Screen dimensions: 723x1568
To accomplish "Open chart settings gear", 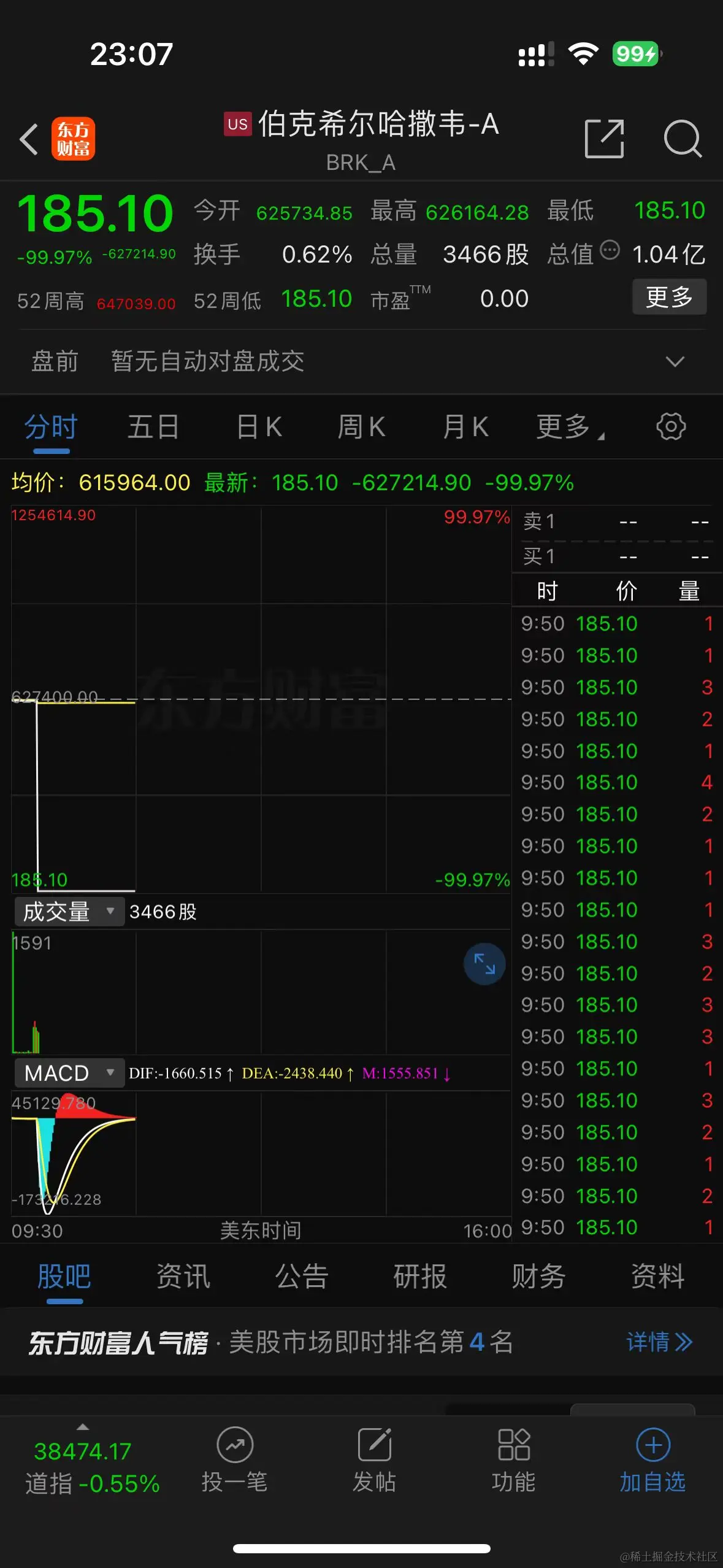I will click(671, 426).
